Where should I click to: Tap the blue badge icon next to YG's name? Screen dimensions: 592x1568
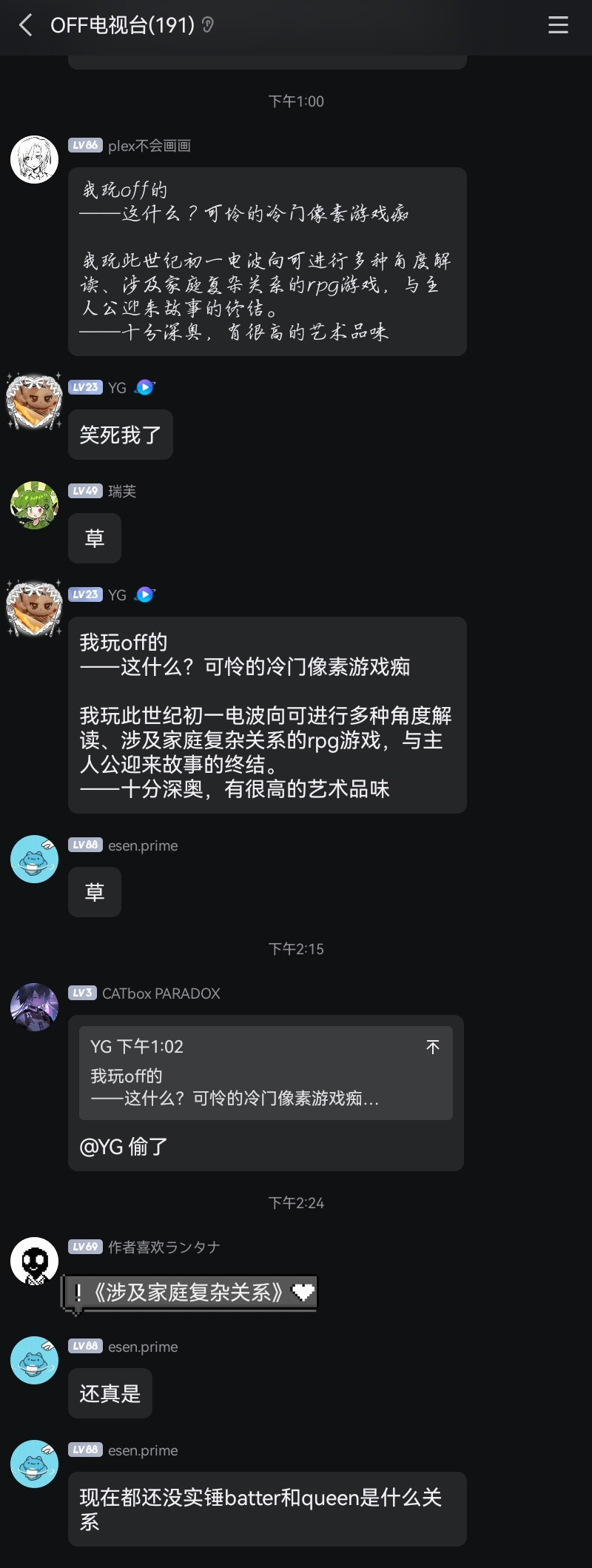(x=145, y=387)
